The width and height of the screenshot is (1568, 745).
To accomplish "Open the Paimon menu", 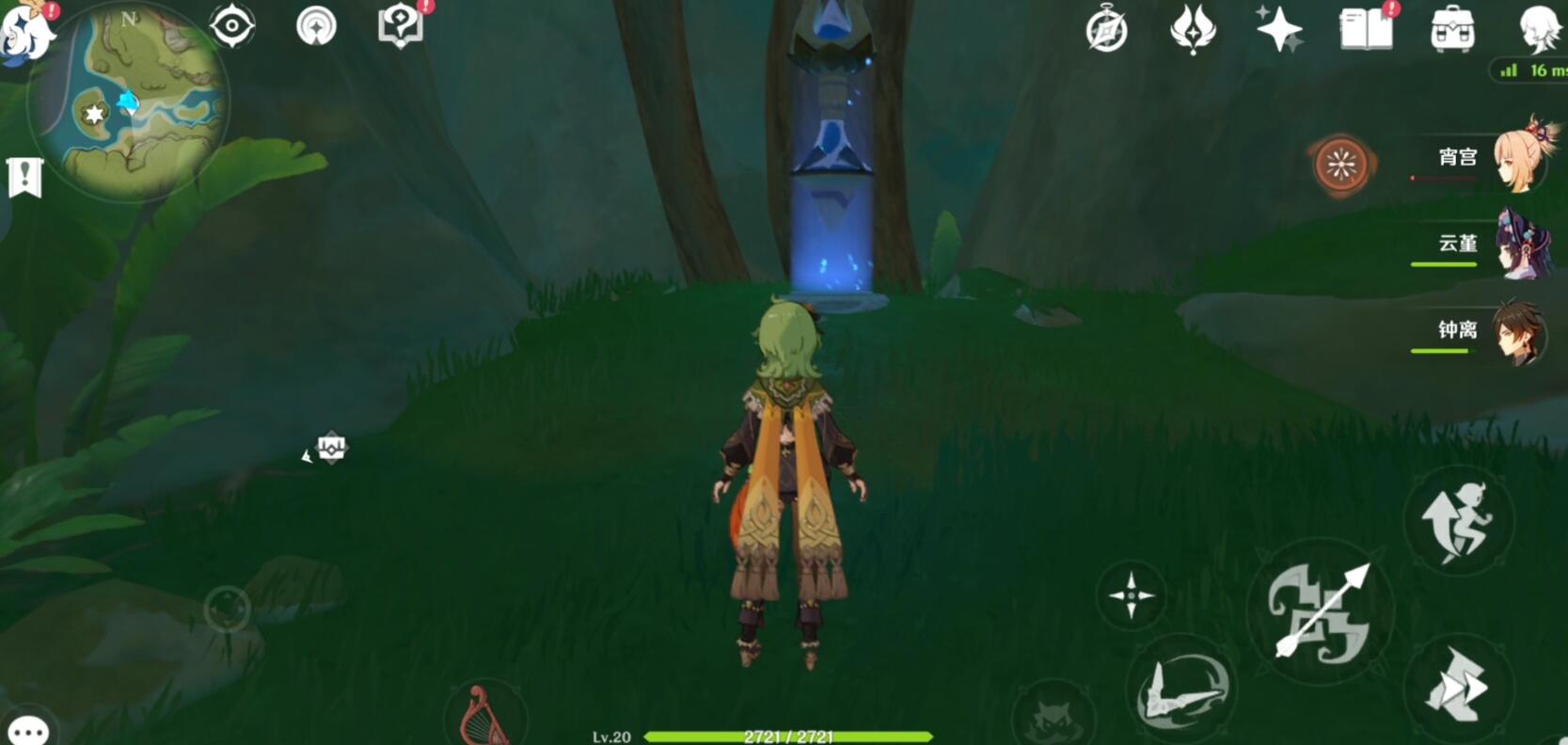I will tap(26, 30).
